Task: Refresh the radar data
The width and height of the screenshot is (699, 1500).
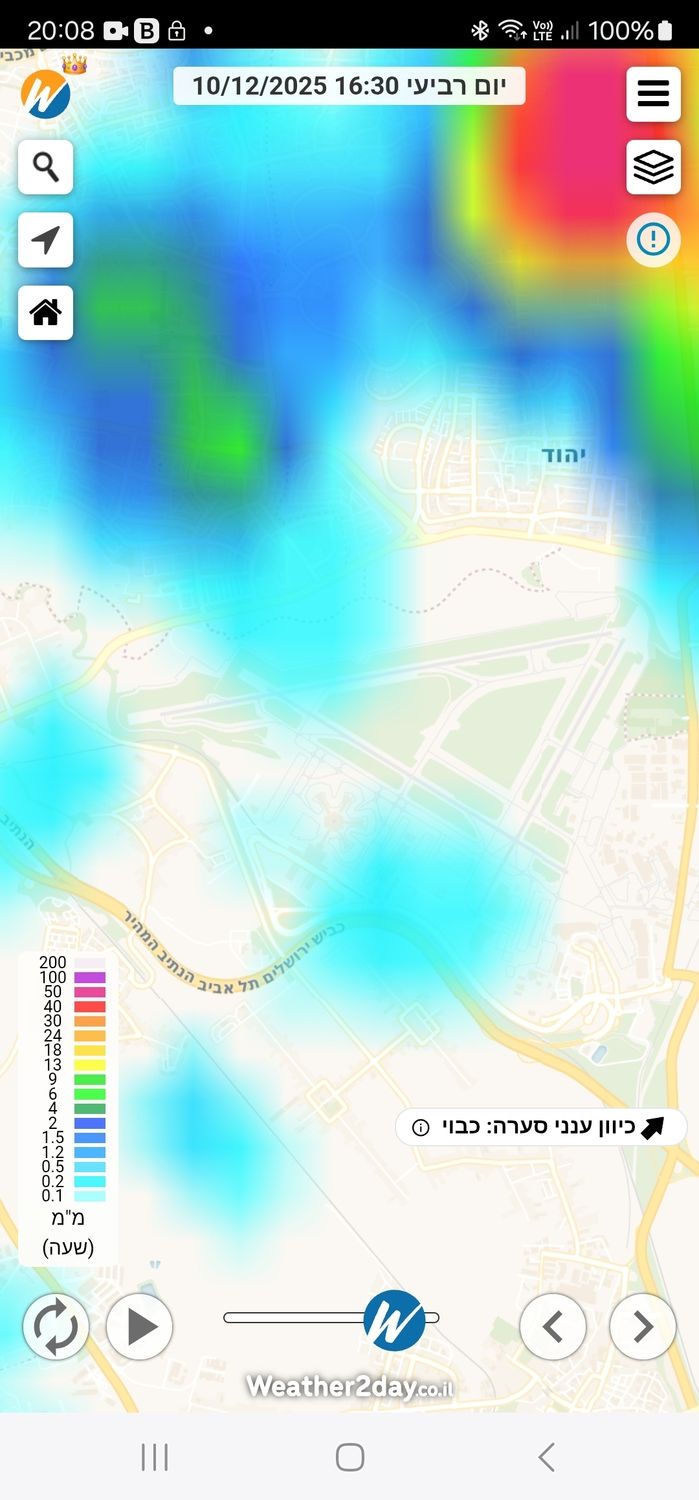Action: point(56,1327)
